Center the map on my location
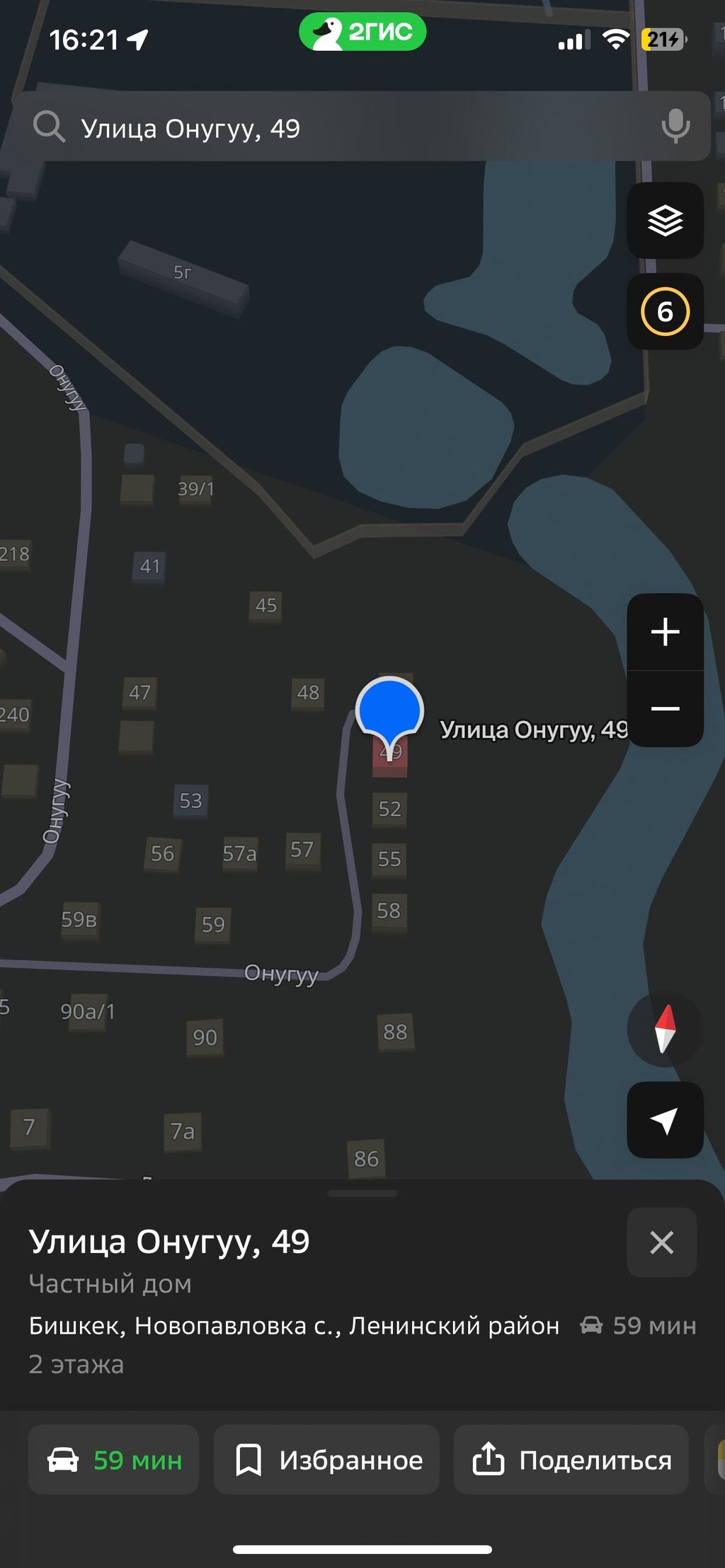 (x=665, y=1120)
